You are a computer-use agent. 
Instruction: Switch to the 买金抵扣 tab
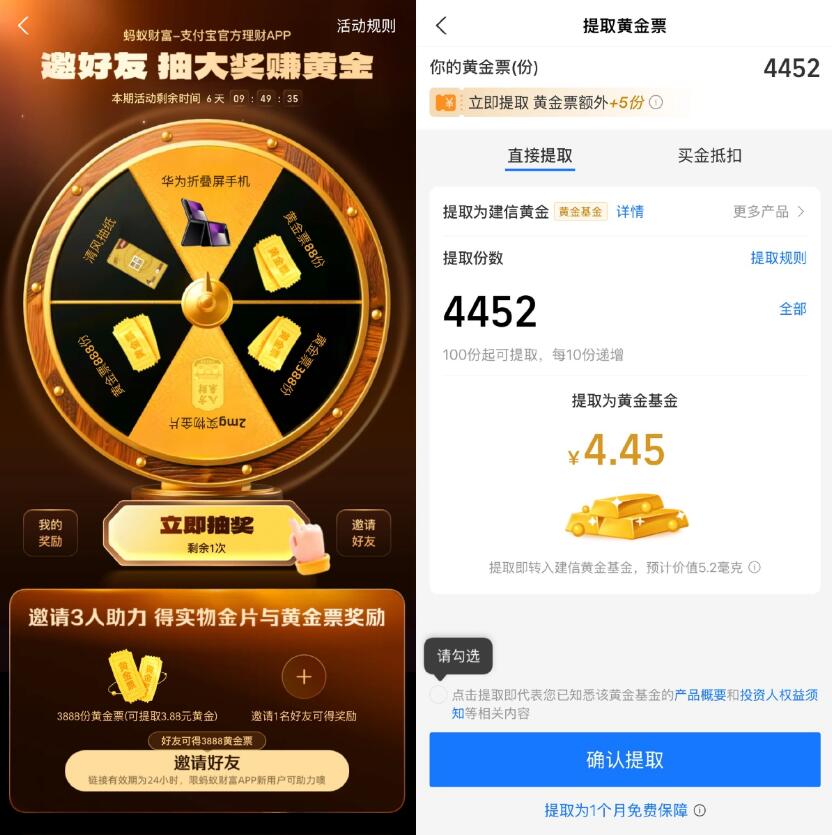[710, 155]
